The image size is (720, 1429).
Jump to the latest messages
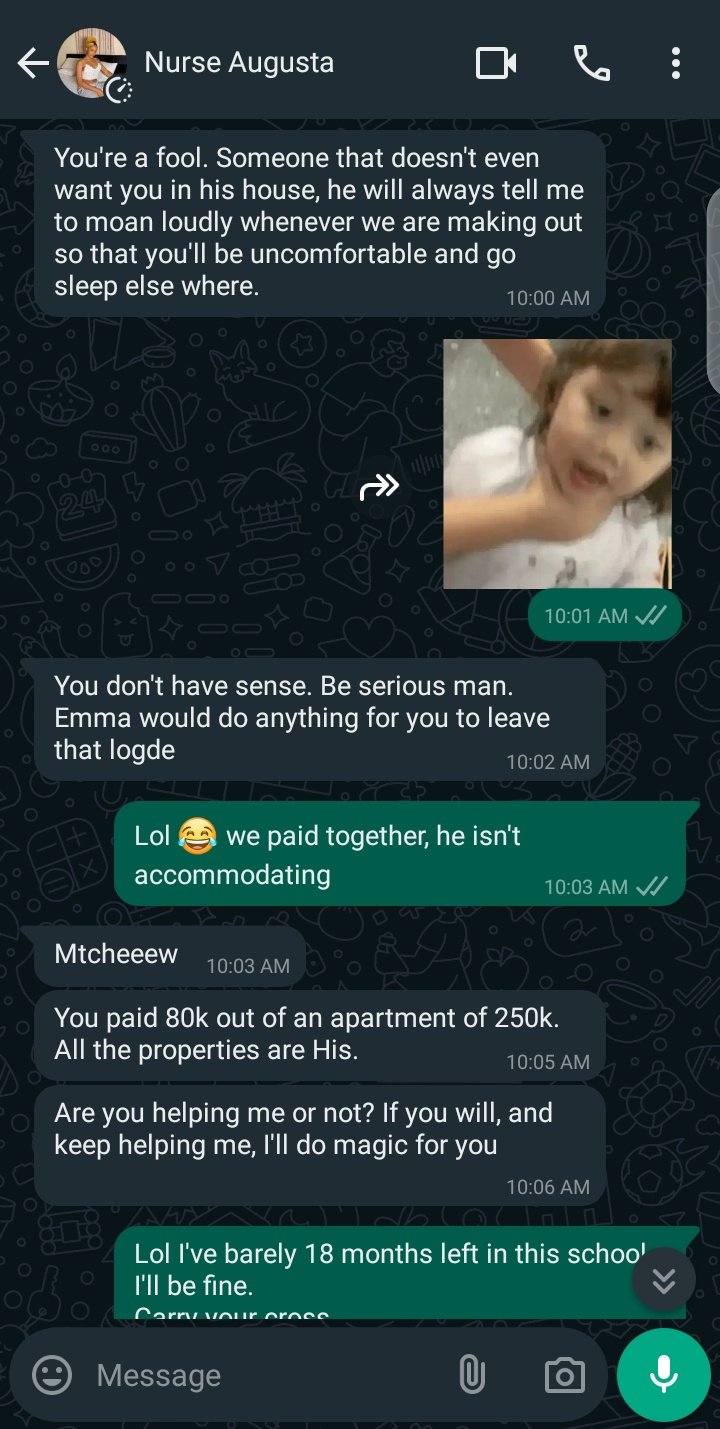[664, 1280]
